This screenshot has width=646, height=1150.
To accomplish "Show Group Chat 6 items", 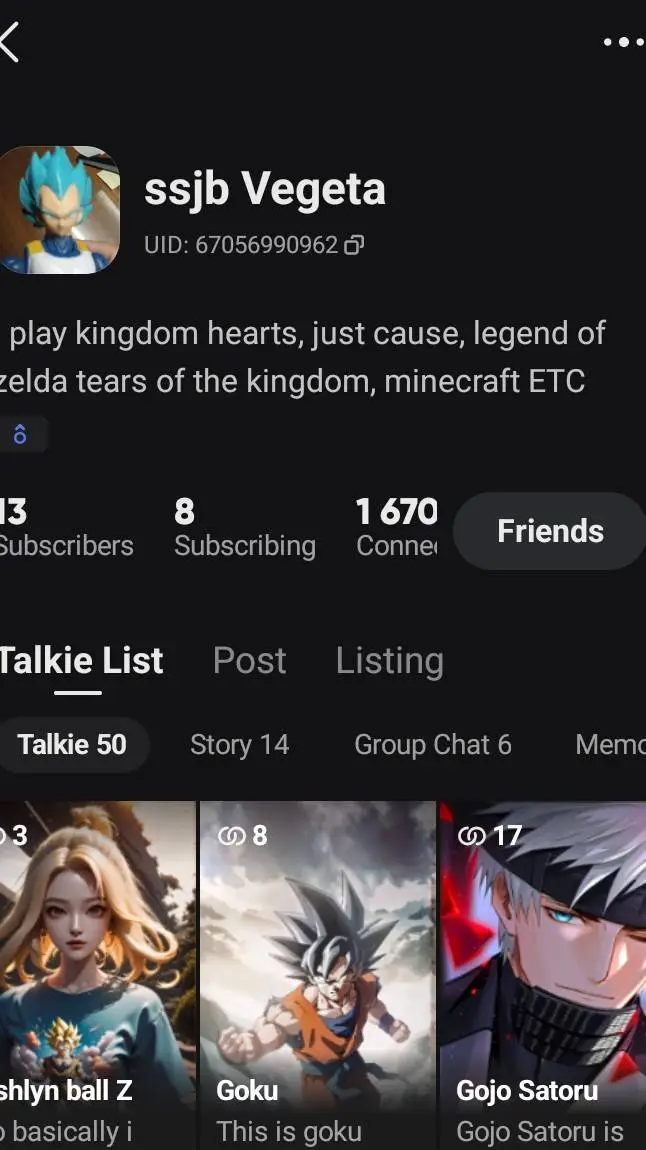I will click(x=432, y=745).
